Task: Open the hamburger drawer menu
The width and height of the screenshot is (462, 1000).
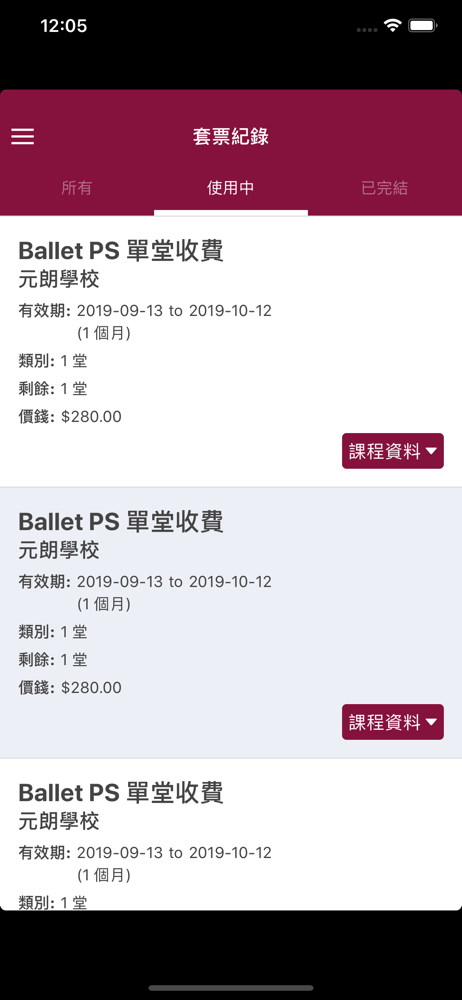Action: pos(22,136)
